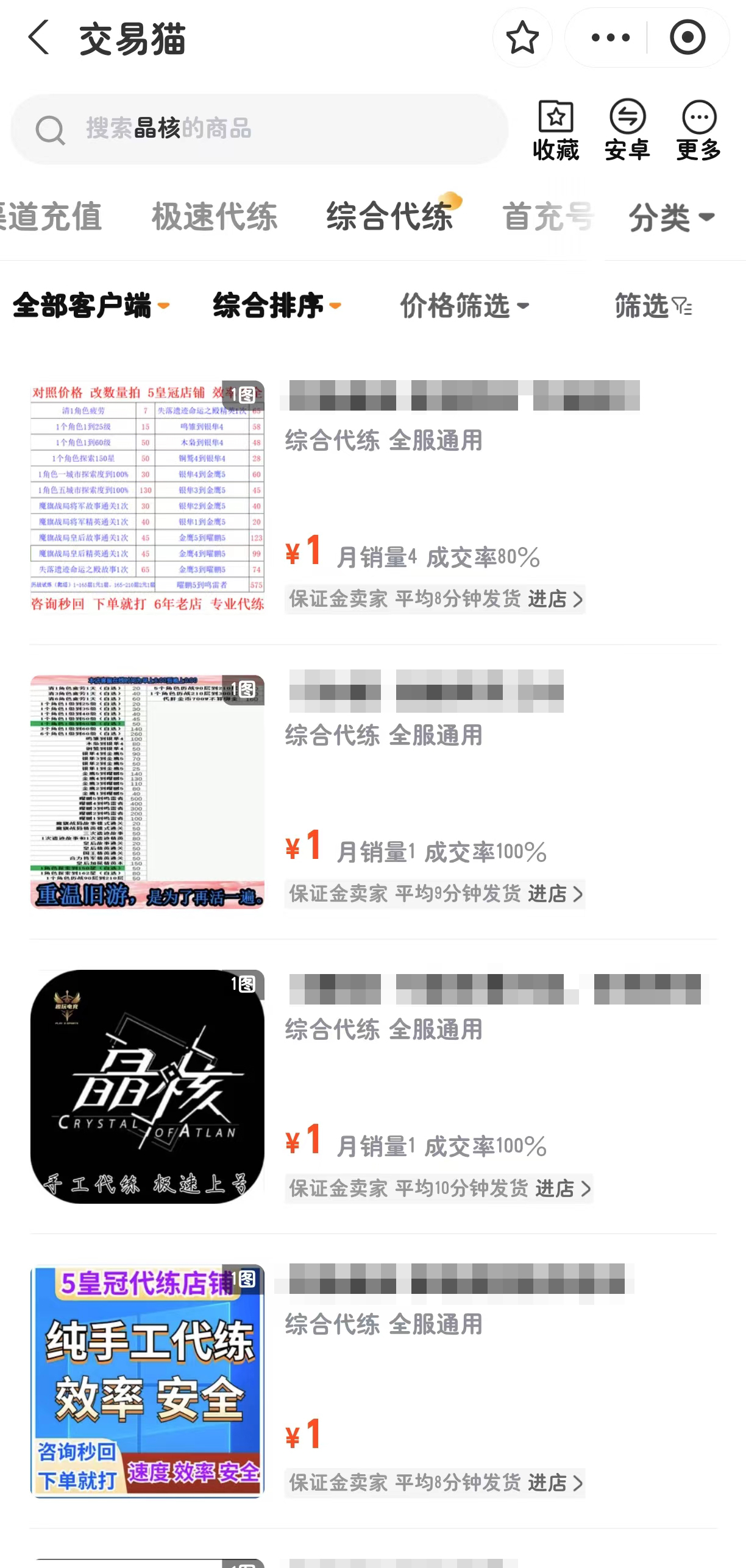This screenshot has width=746, height=1568.
Task: Favorite this mini program with star icon
Action: pos(522,38)
